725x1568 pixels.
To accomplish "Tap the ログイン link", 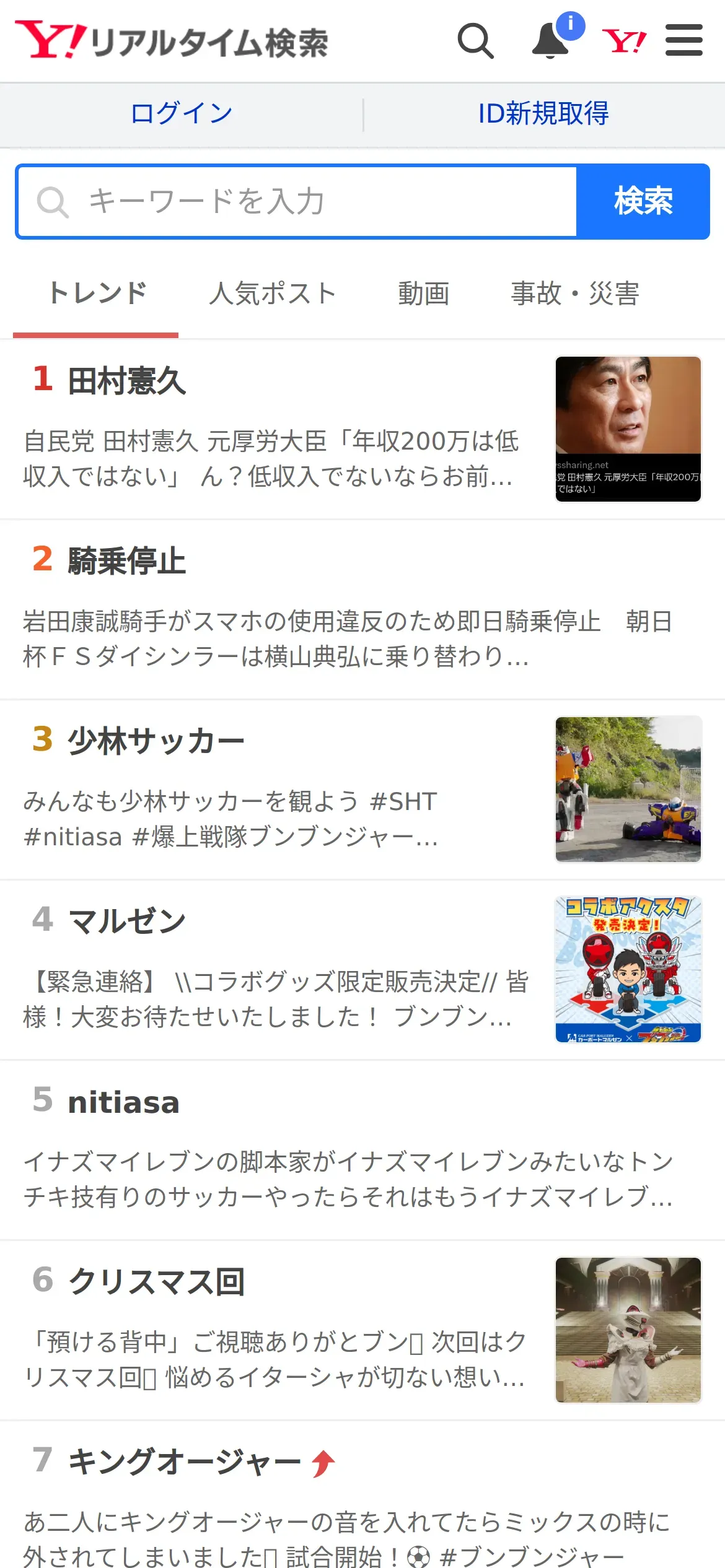I will point(182,114).
